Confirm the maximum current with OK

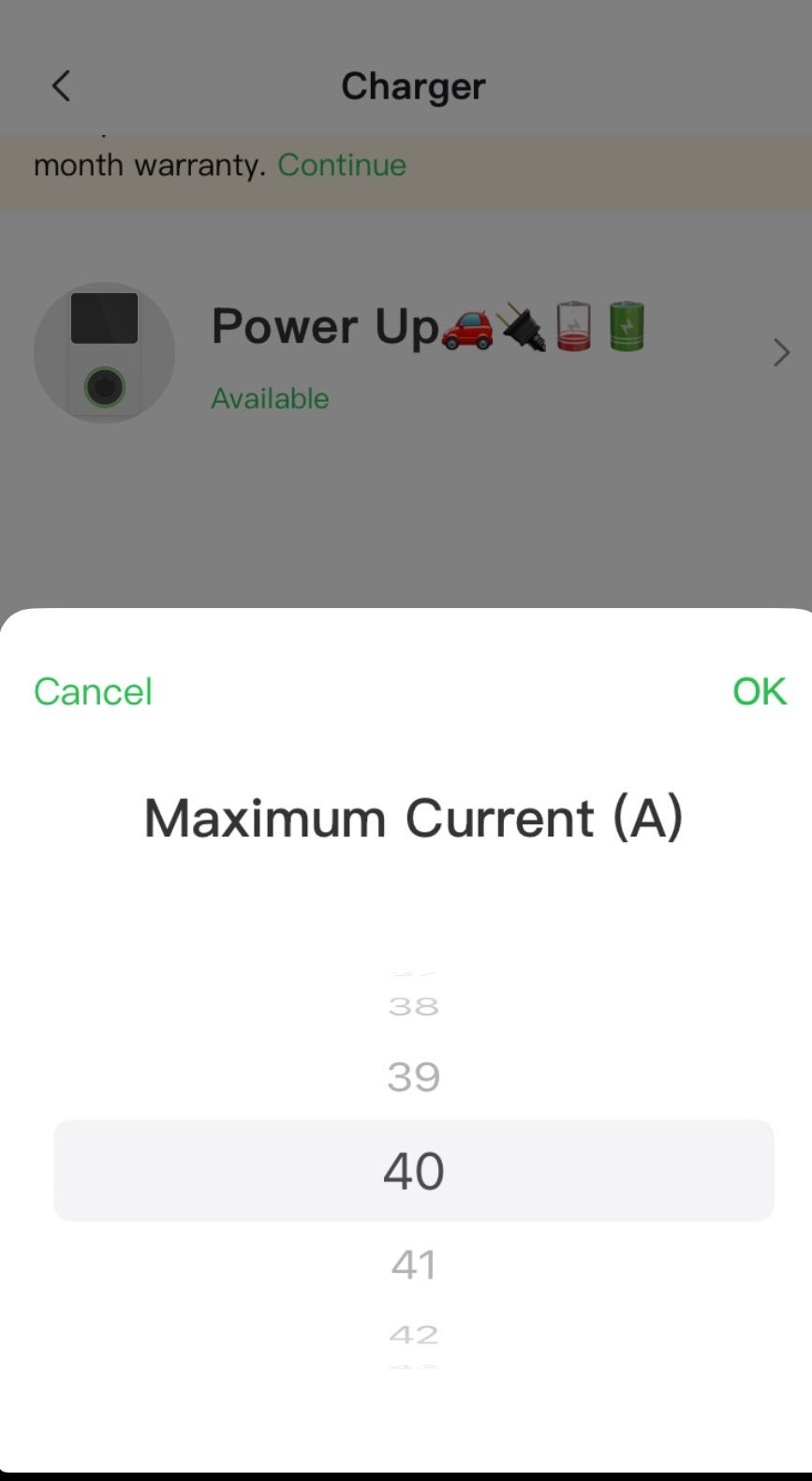click(759, 691)
